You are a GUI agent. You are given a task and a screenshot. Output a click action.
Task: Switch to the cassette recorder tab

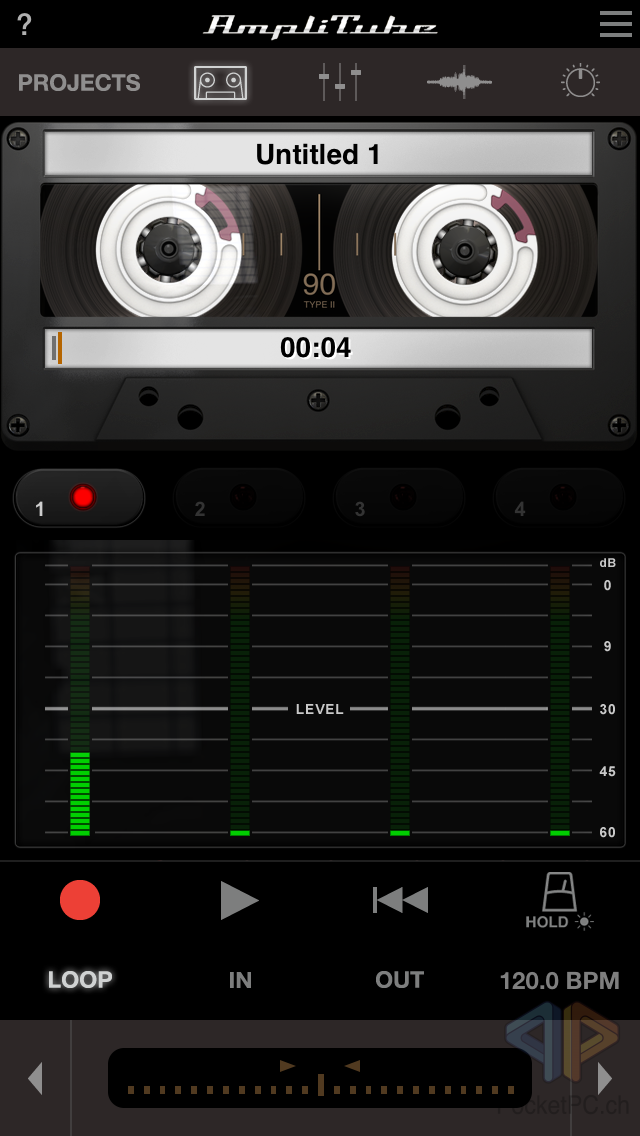(220, 83)
